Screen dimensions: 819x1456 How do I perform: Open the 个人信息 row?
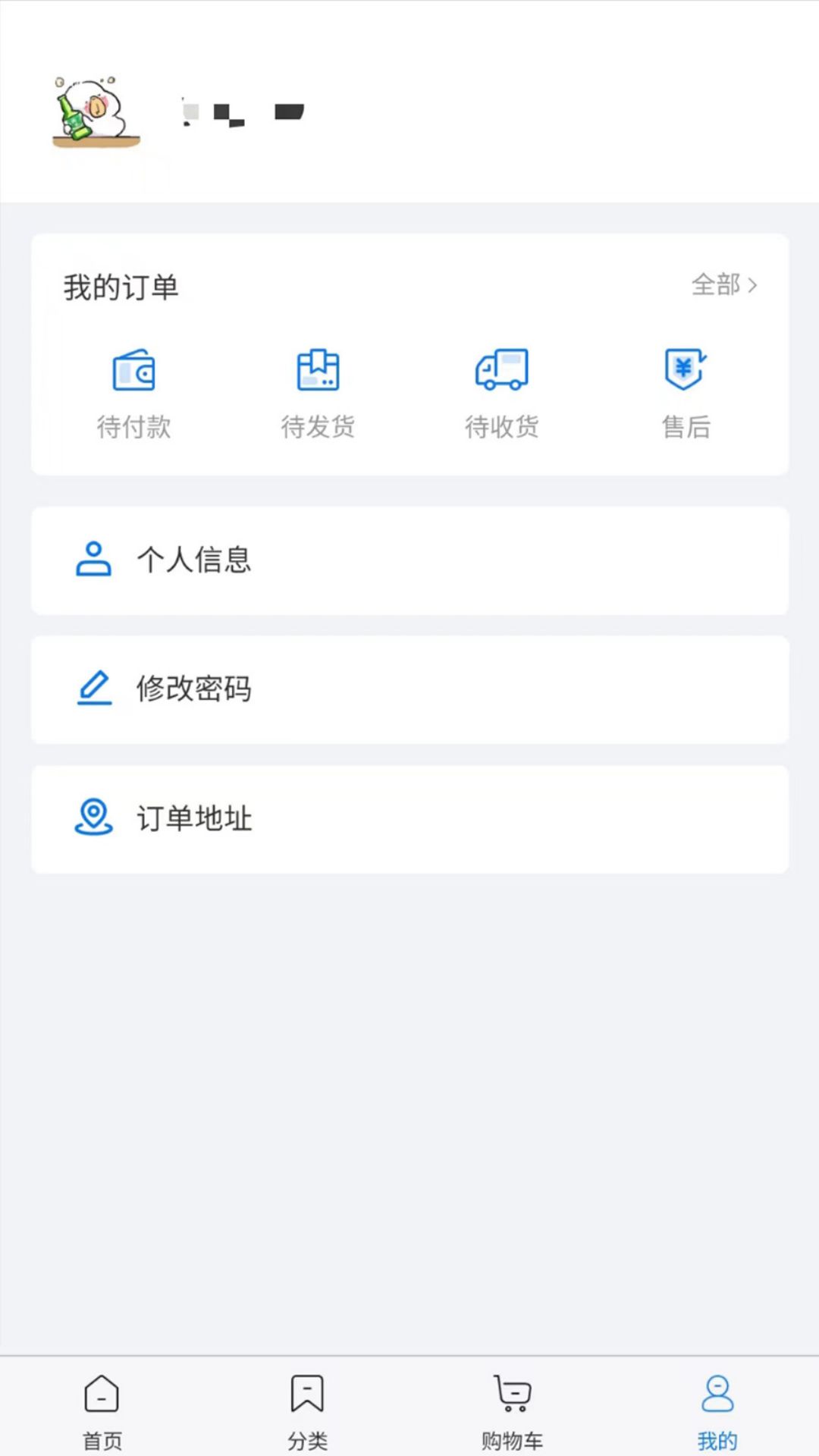point(409,560)
